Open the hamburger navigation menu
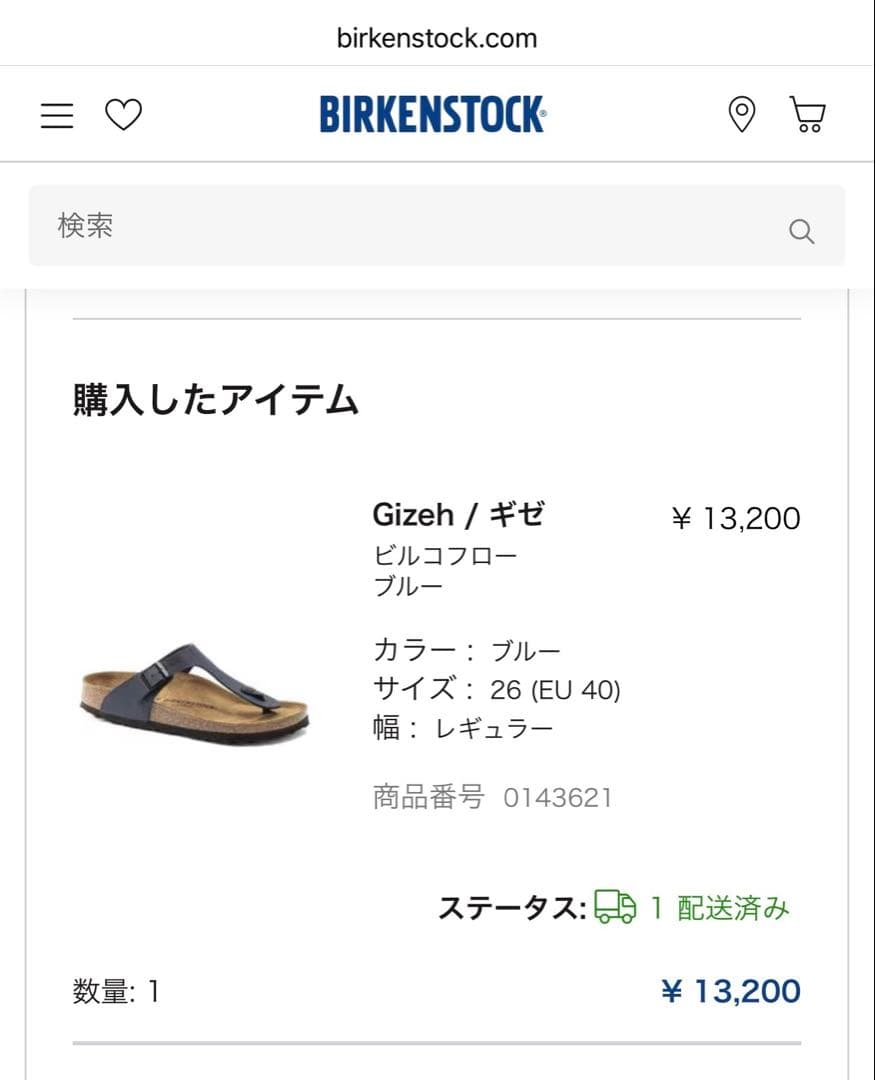The width and height of the screenshot is (875, 1080). (x=56, y=113)
